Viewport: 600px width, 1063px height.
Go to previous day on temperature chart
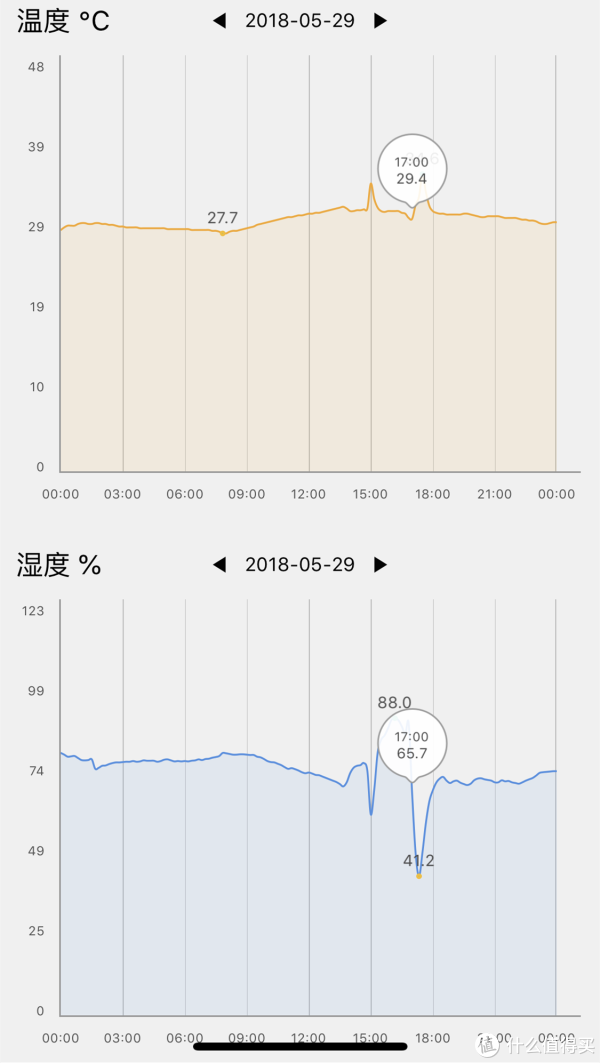tap(219, 21)
